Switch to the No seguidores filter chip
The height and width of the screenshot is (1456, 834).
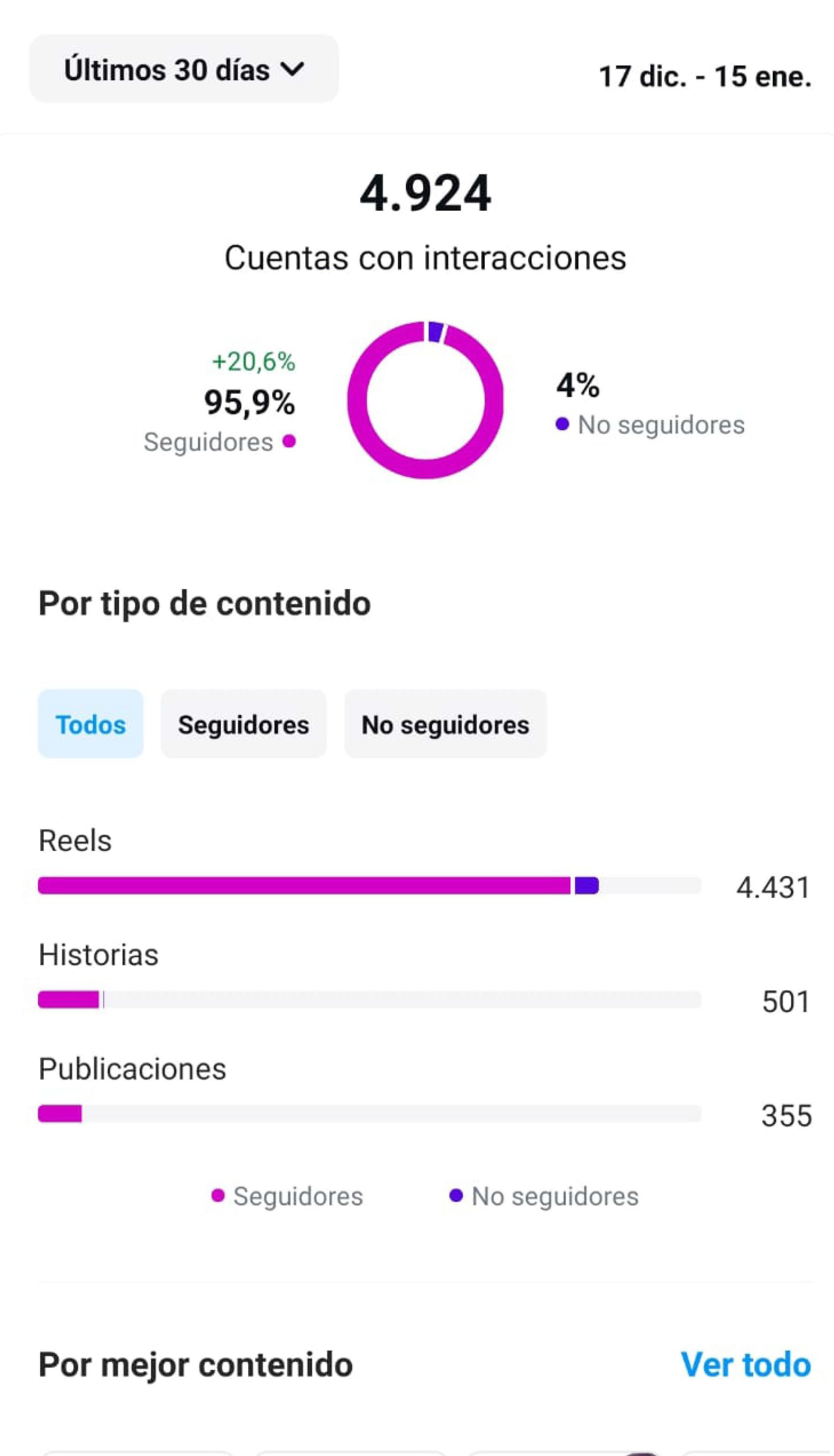(x=445, y=724)
